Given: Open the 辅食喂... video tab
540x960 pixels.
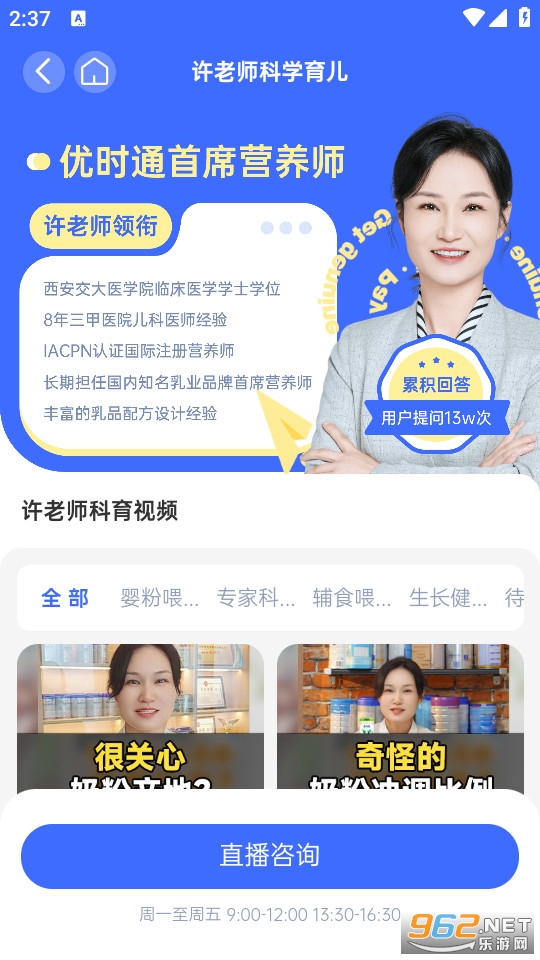Looking at the screenshot, I should (x=351, y=598).
